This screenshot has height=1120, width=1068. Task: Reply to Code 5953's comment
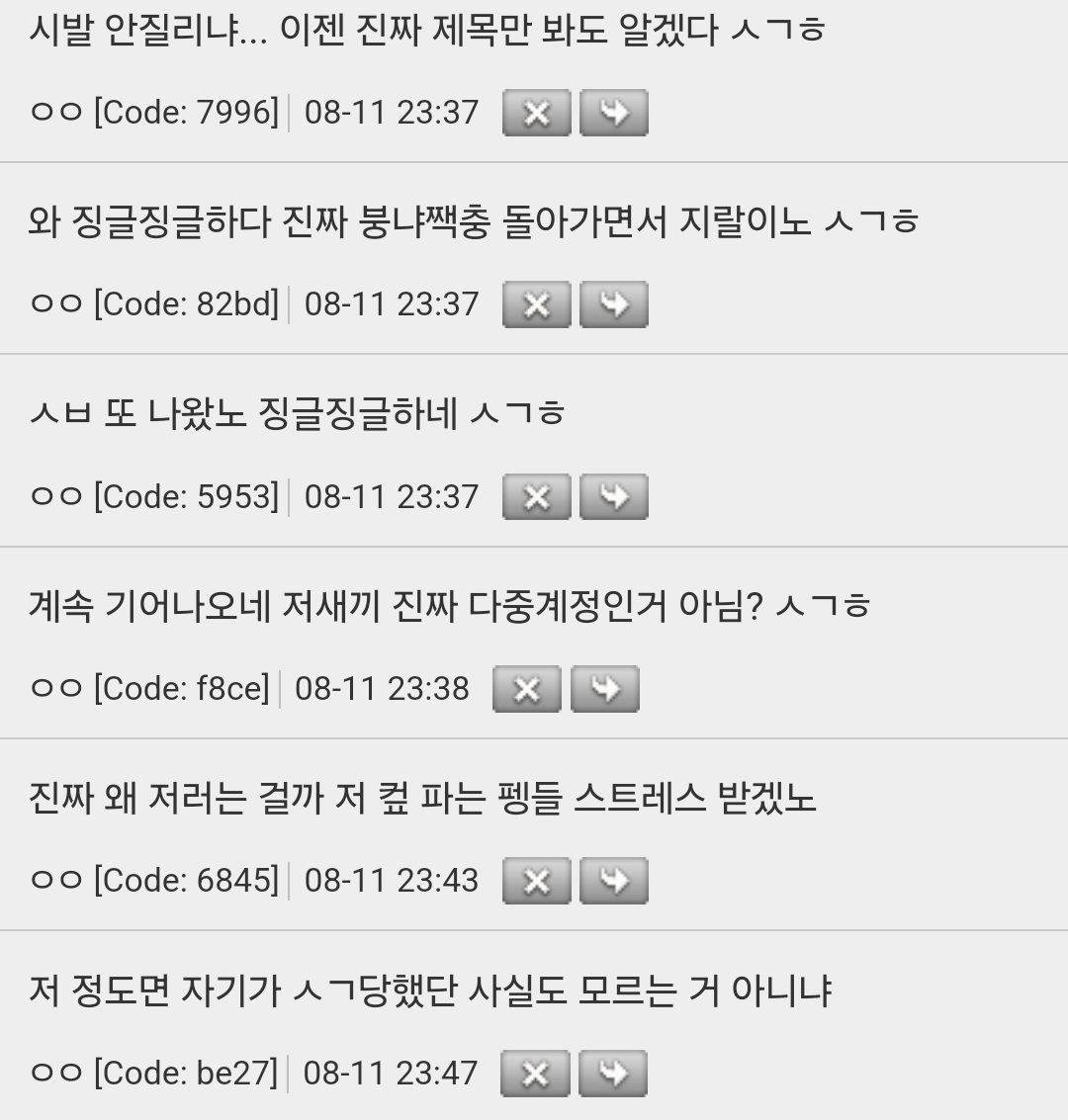click(x=613, y=497)
